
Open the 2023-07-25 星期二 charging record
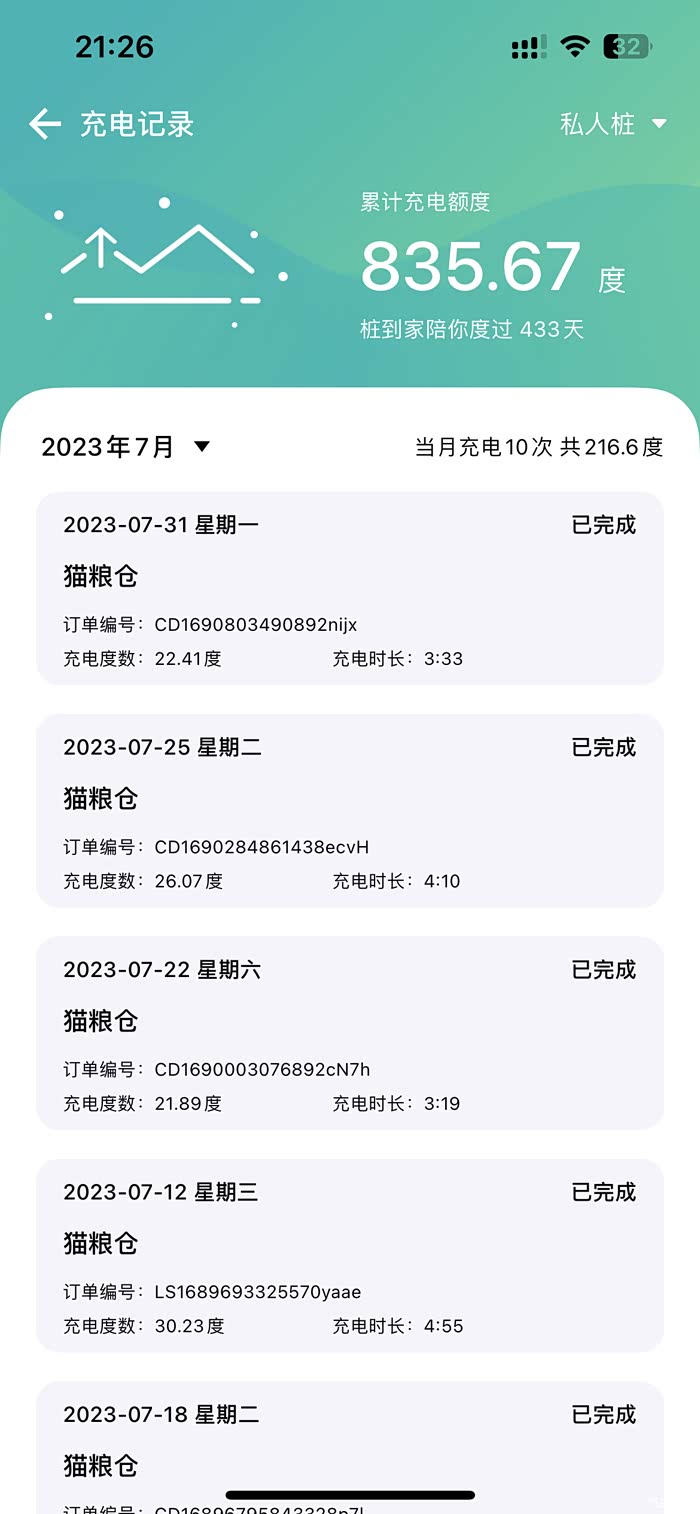click(350, 811)
